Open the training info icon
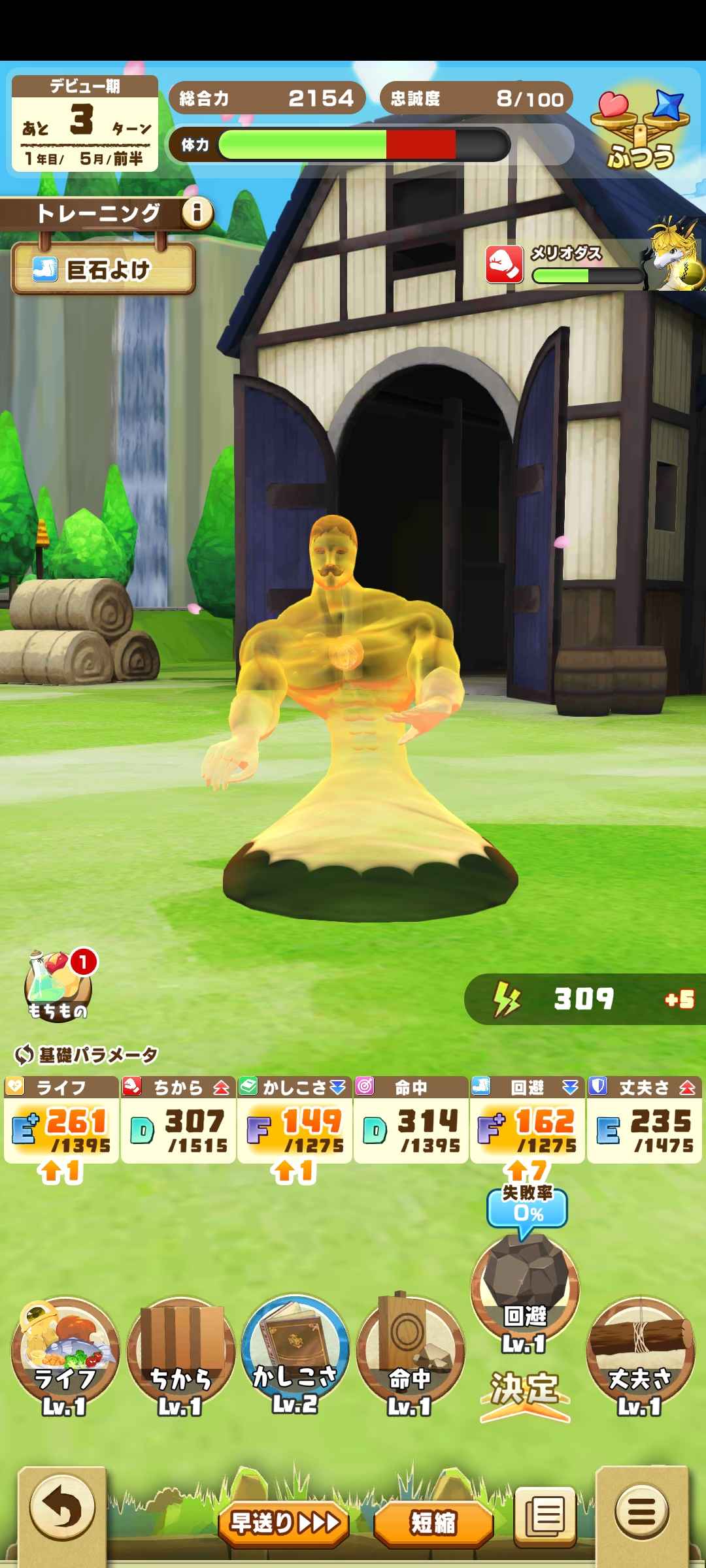This screenshot has width=706, height=1568. click(x=197, y=212)
